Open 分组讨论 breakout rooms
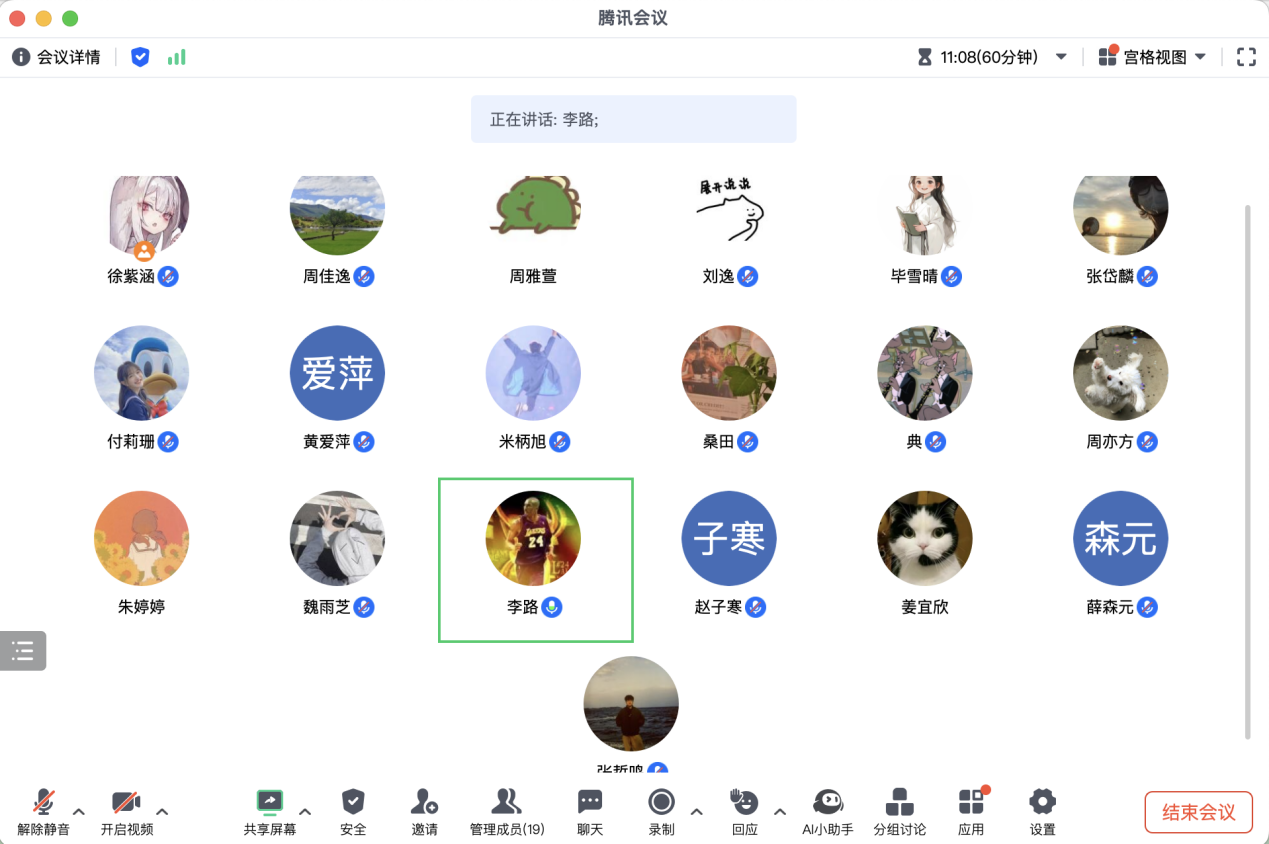Viewport: 1269px width, 844px height. tap(899, 811)
